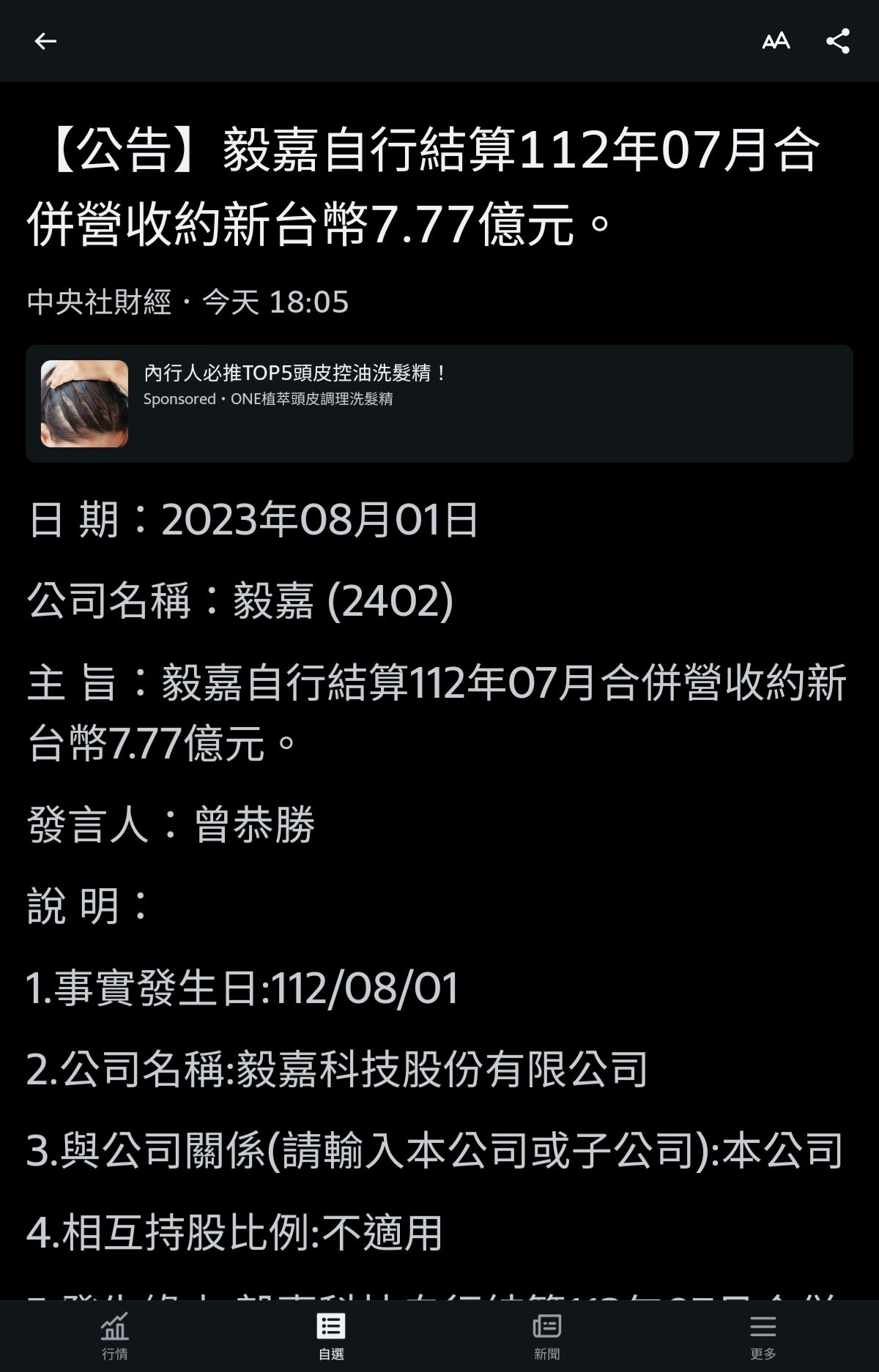The width and height of the screenshot is (879, 1372).
Task: Go back using the arrow icon
Action: (45, 41)
